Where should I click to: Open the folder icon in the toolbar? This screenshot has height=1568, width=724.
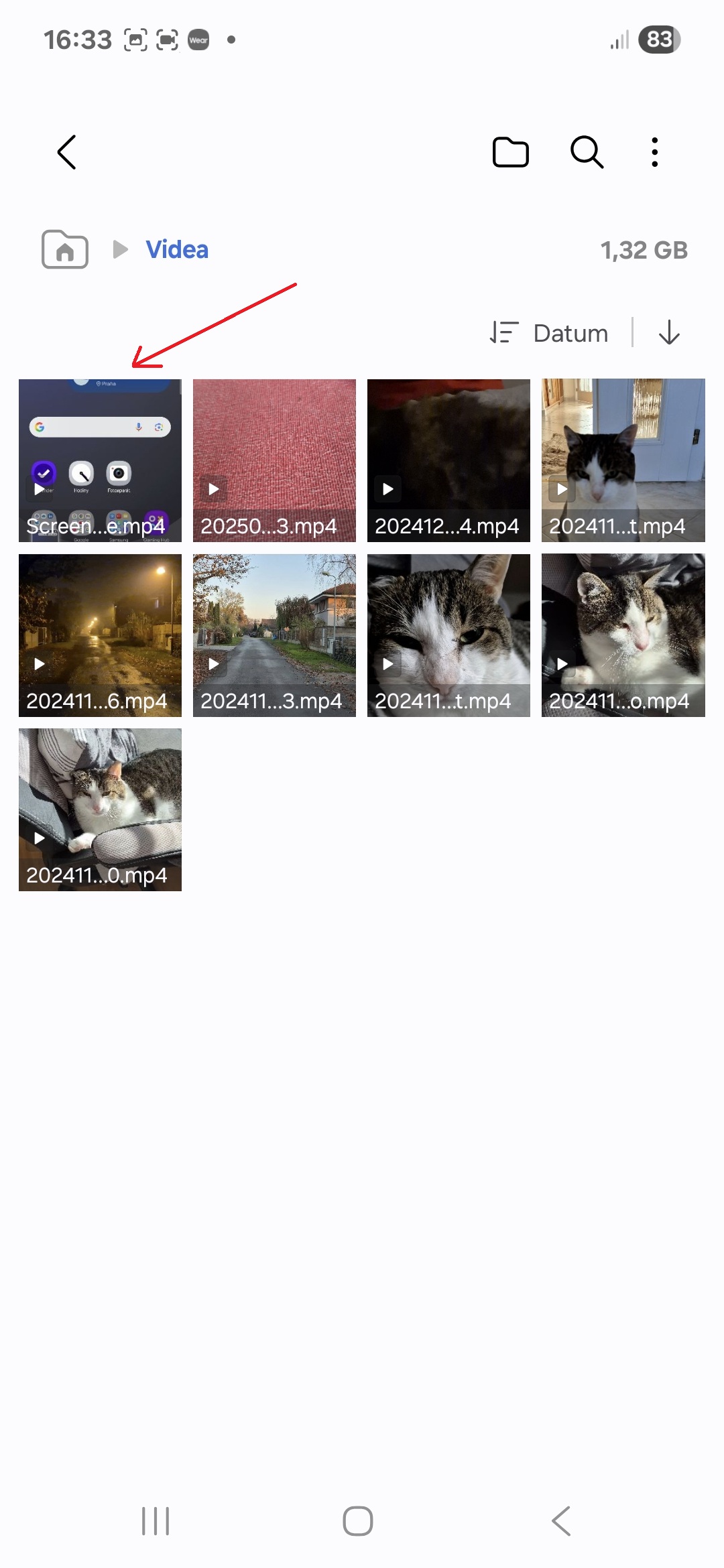click(510, 152)
